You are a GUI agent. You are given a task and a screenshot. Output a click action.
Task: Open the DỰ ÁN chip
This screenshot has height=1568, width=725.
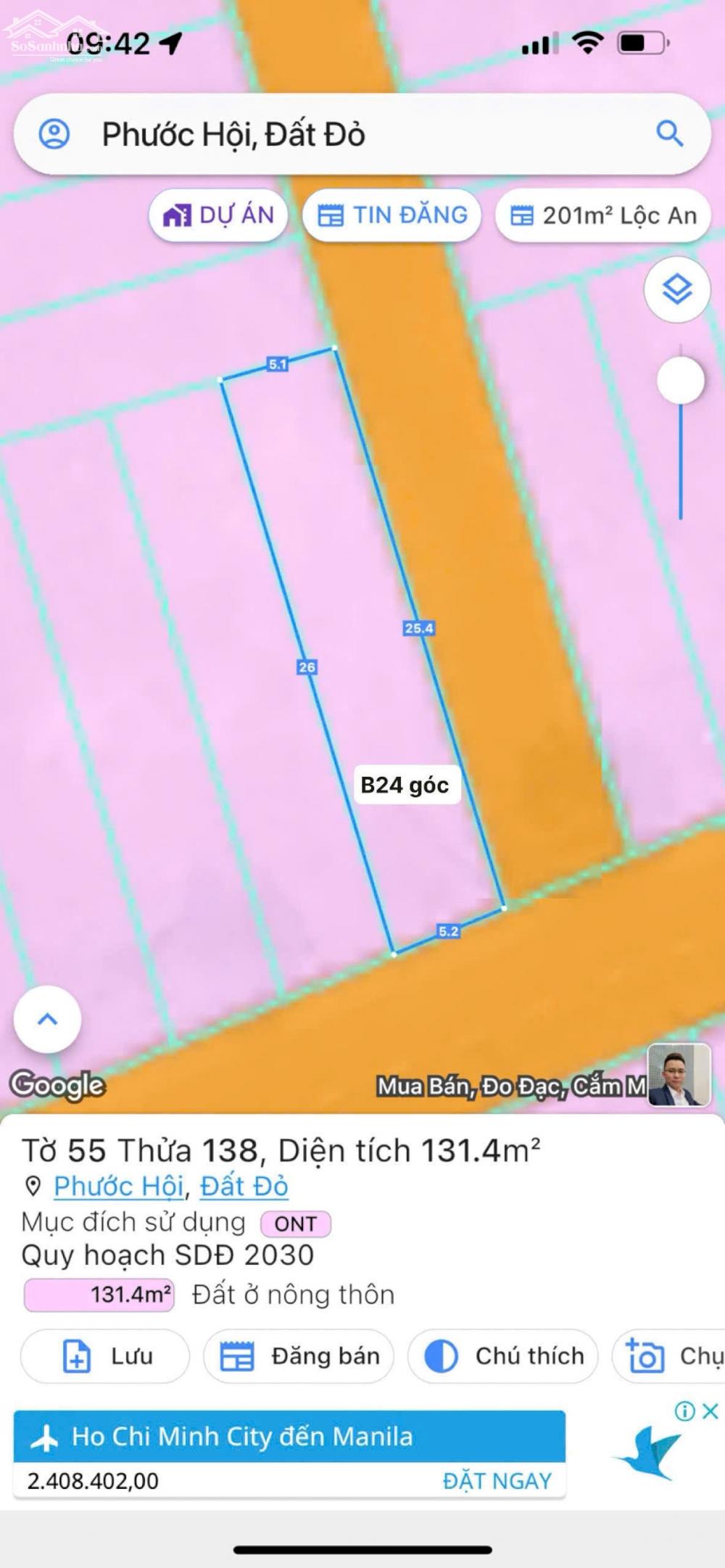coord(218,215)
